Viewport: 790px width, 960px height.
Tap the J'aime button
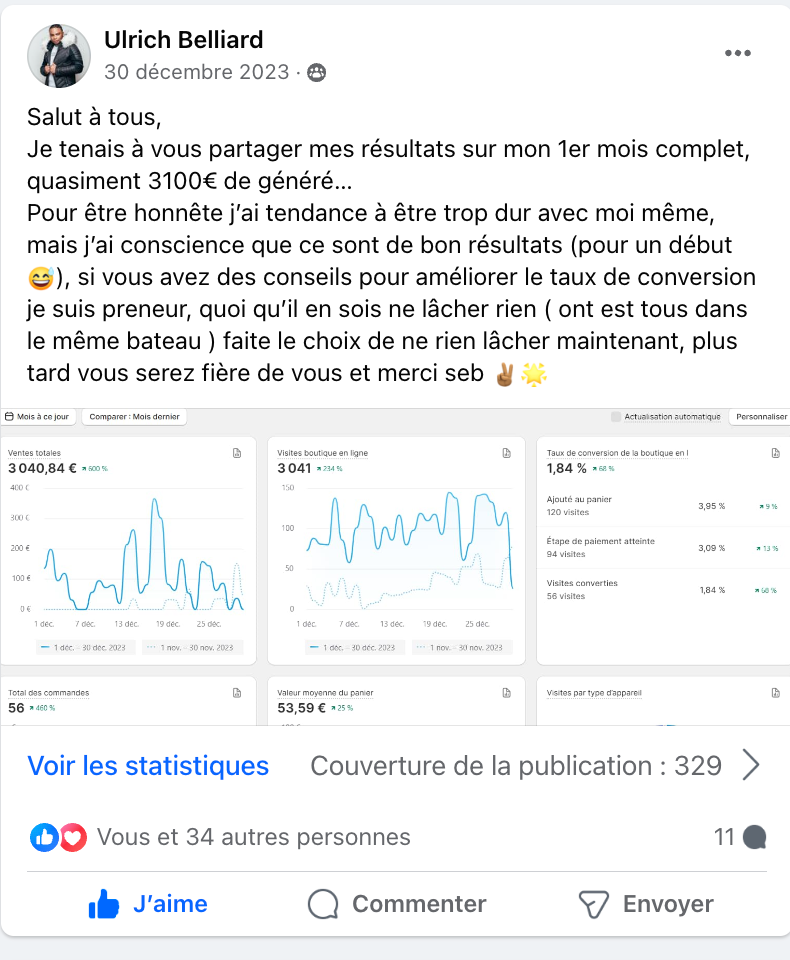148,904
